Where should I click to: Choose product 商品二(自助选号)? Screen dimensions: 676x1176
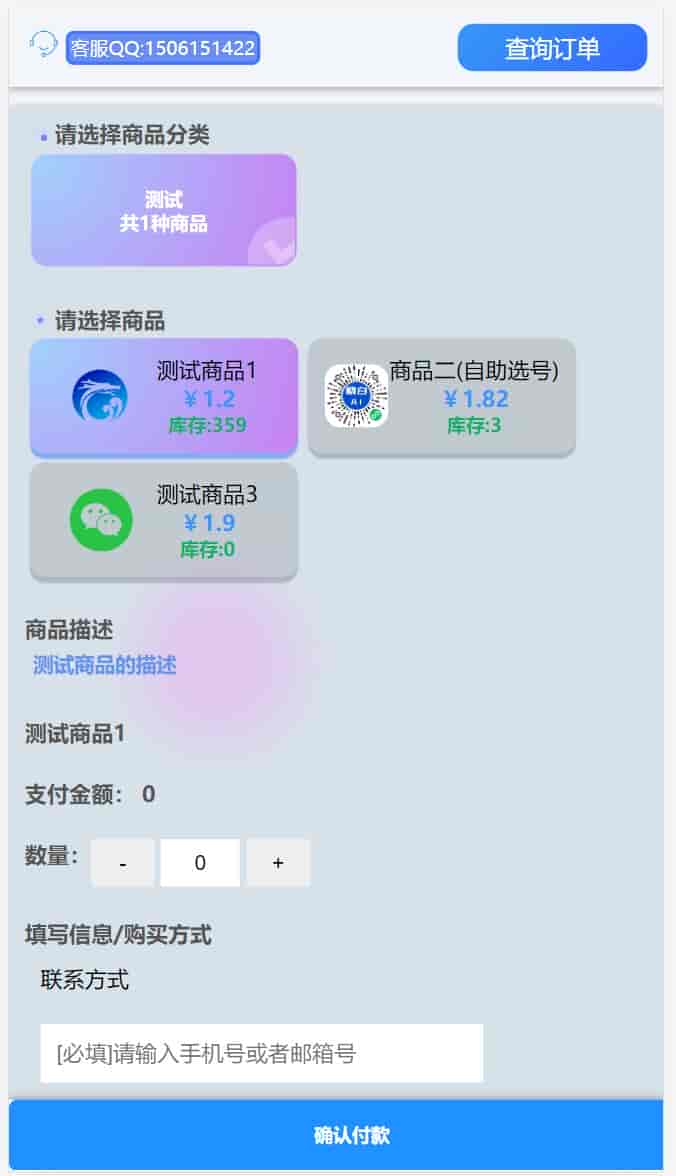(x=441, y=397)
